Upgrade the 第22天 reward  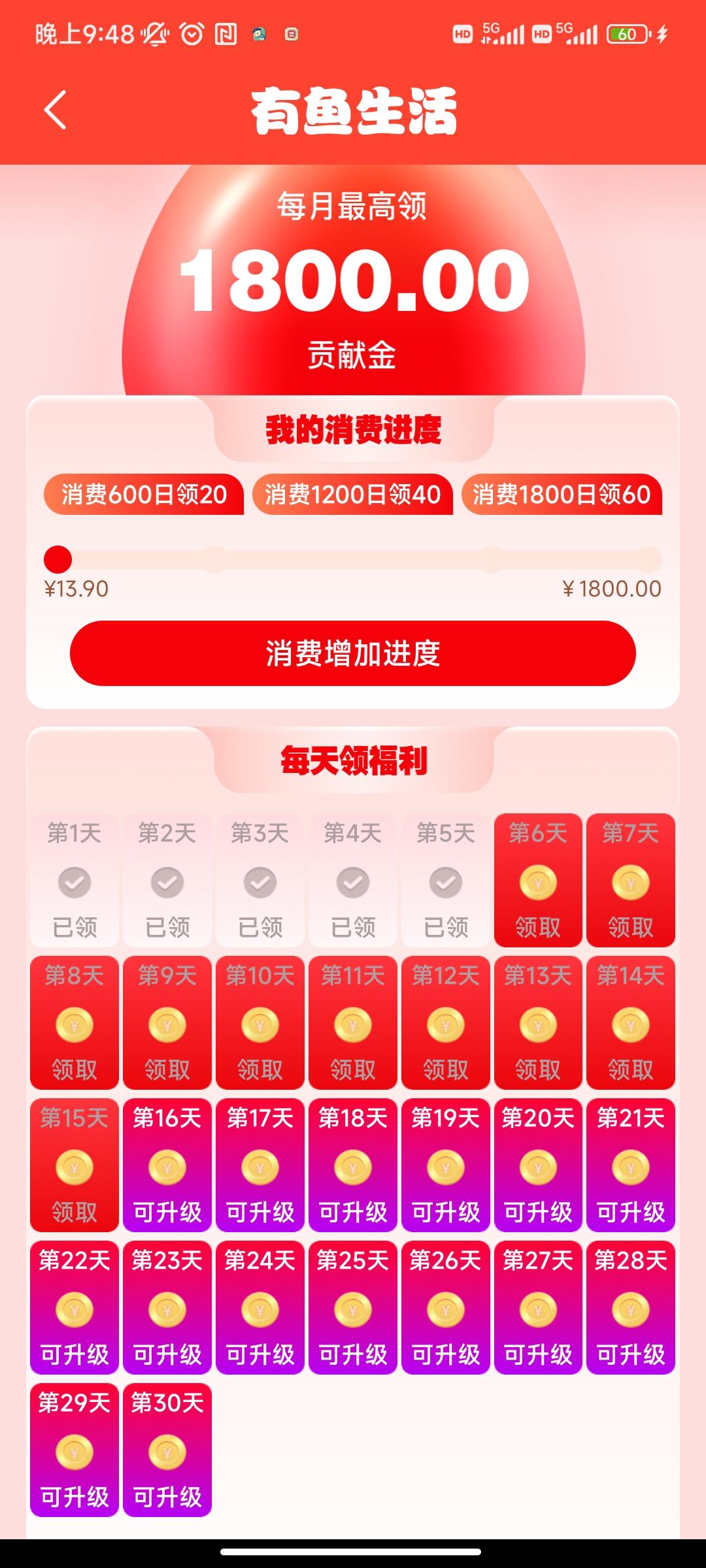[75, 1308]
